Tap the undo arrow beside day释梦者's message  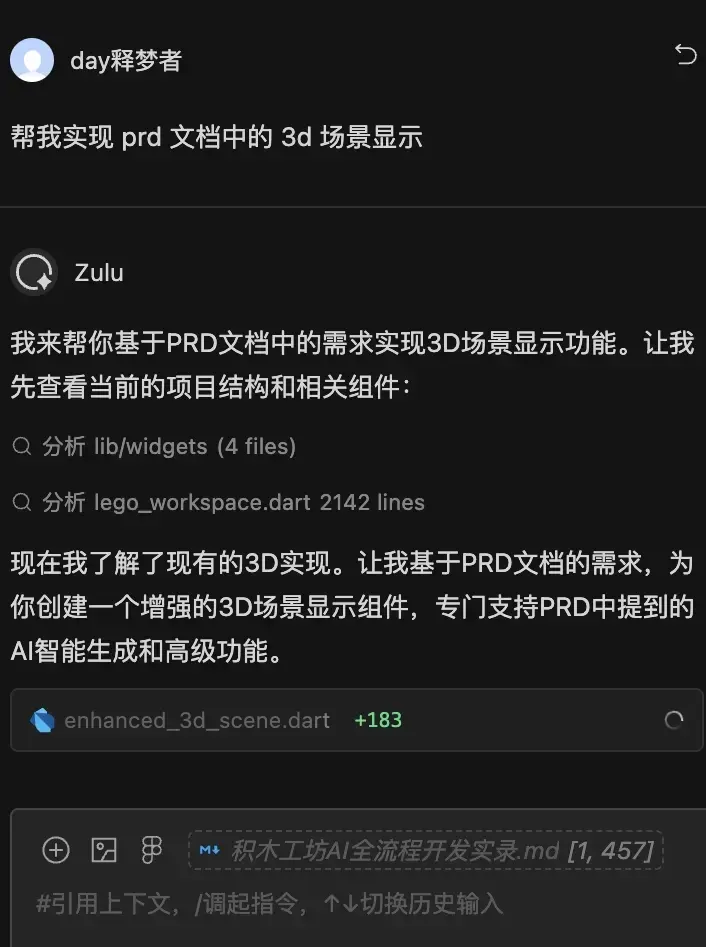pyautogui.click(x=685, y=55)
